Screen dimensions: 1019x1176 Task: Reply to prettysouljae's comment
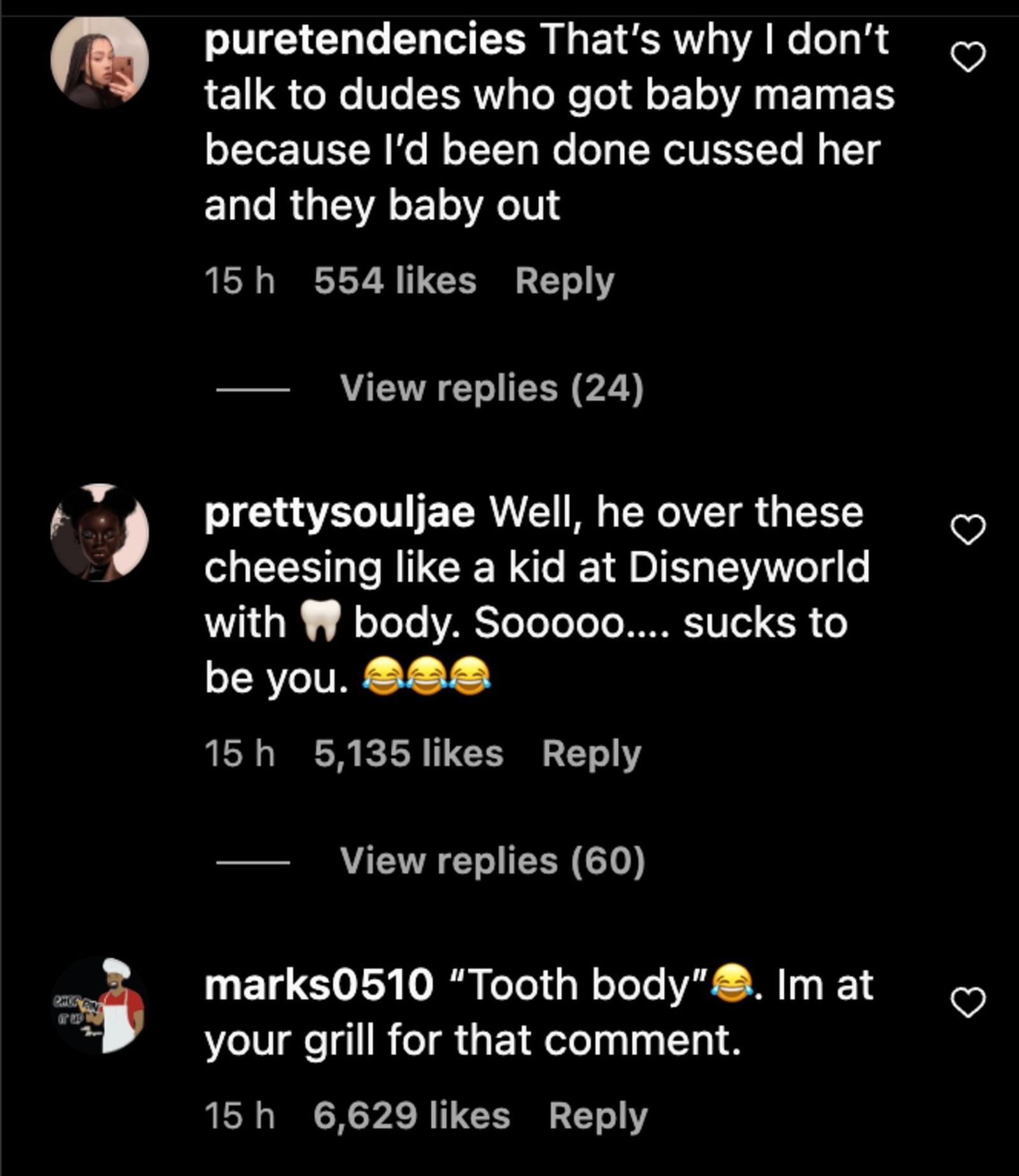point(591,754)
